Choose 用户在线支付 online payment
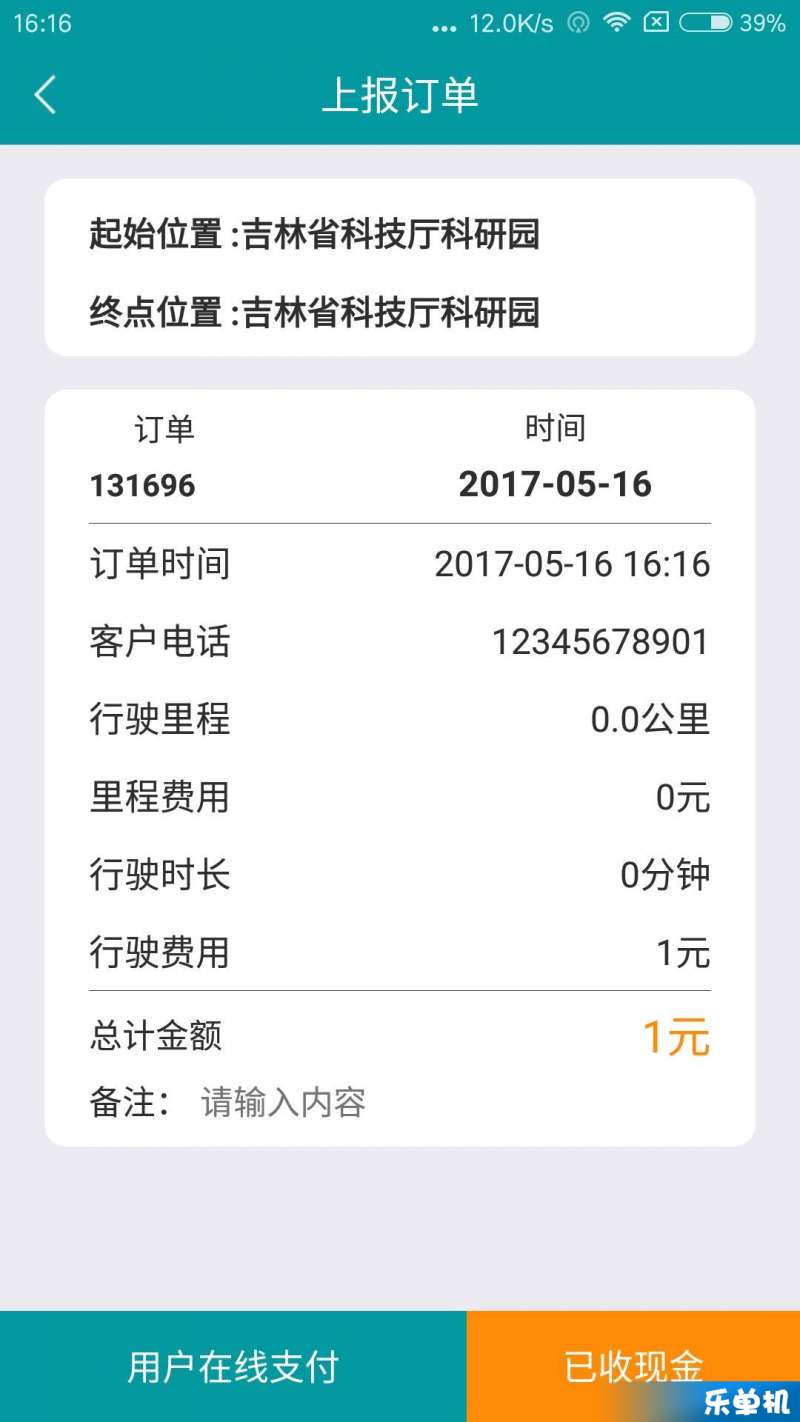The image size is (800, 1422). tap(233, 1366)
